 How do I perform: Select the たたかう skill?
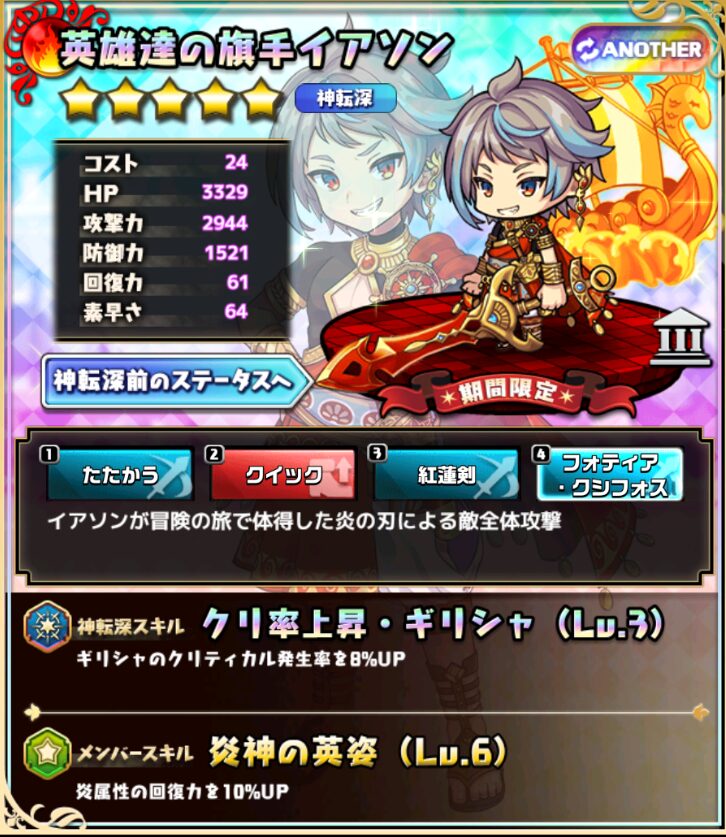coord(119,474)
